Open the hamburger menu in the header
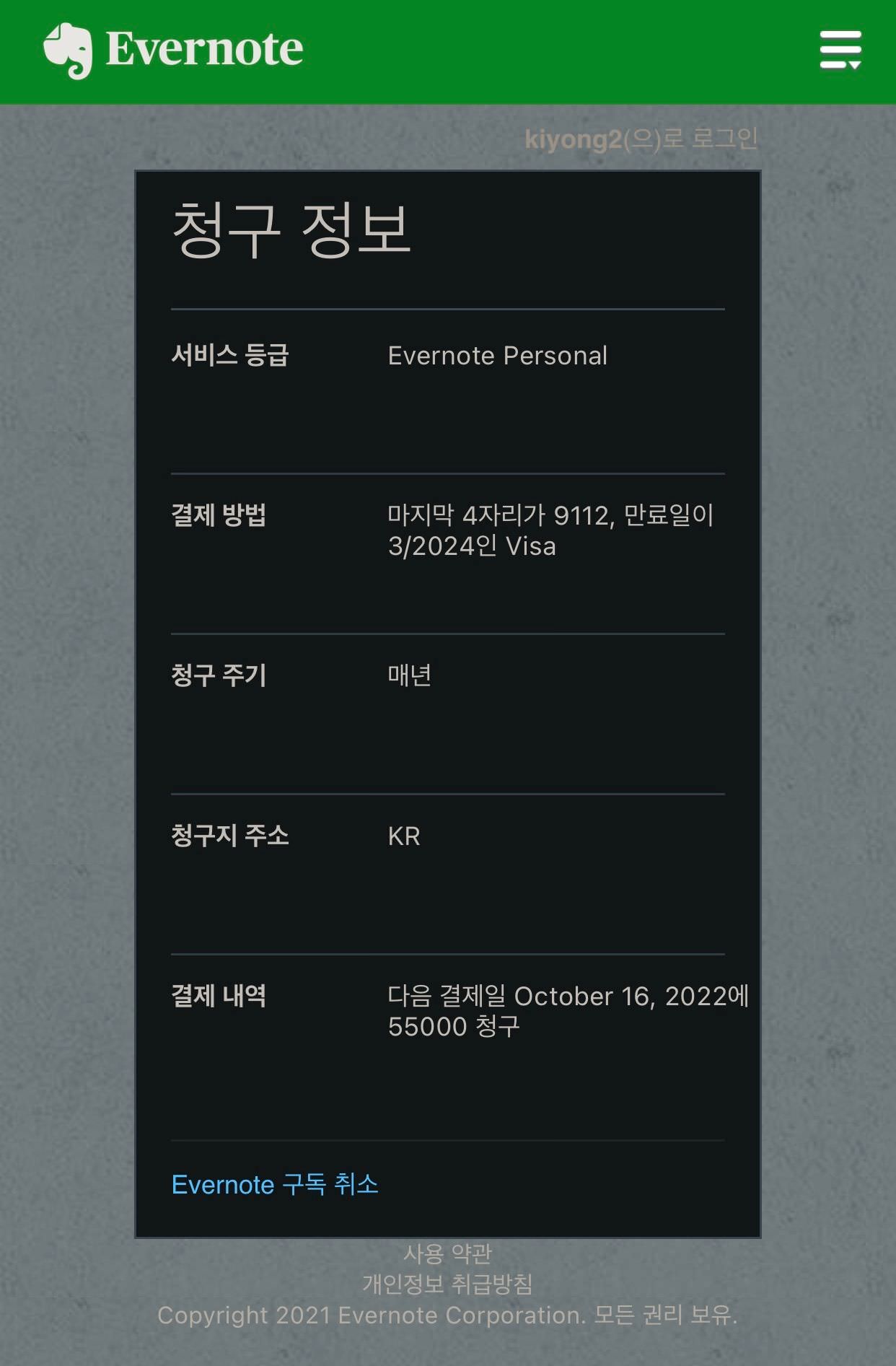 pos(840,50)
